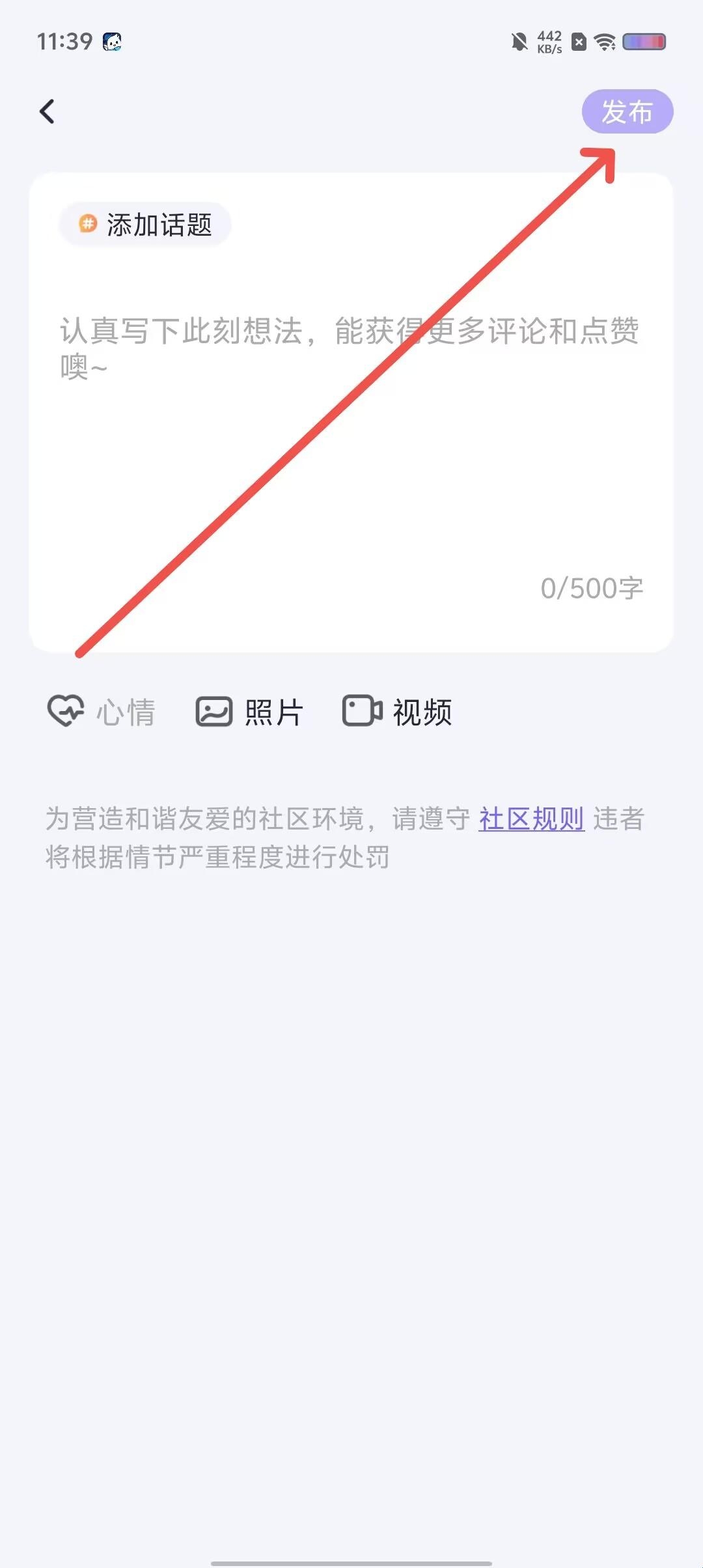Image resolution: width=703 pixels, height=1568 pixels.
Task: Add a topic via 添加话题 chip
Action: point(146,225)
